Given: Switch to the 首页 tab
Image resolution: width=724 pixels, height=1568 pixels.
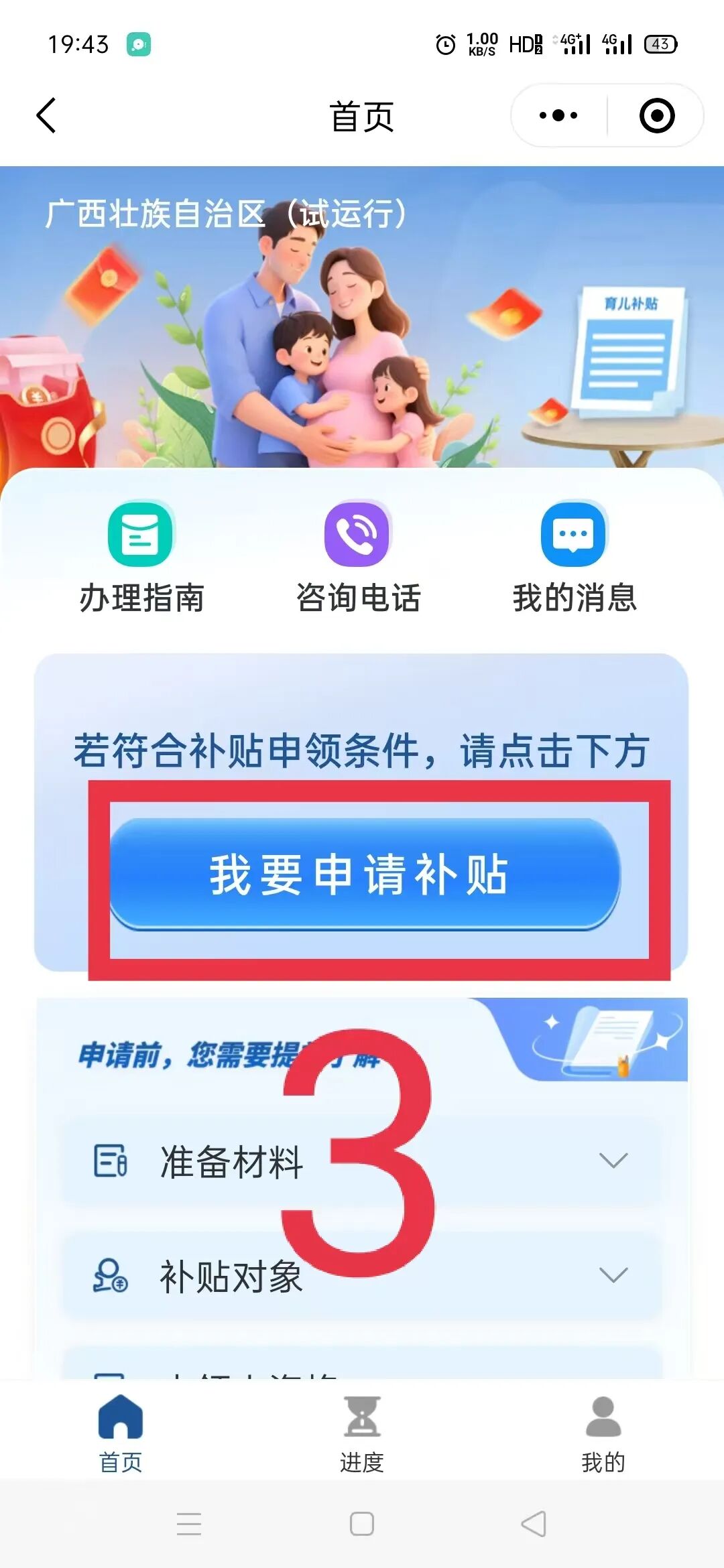Looking at the screenshot, I should (121, 1434).
